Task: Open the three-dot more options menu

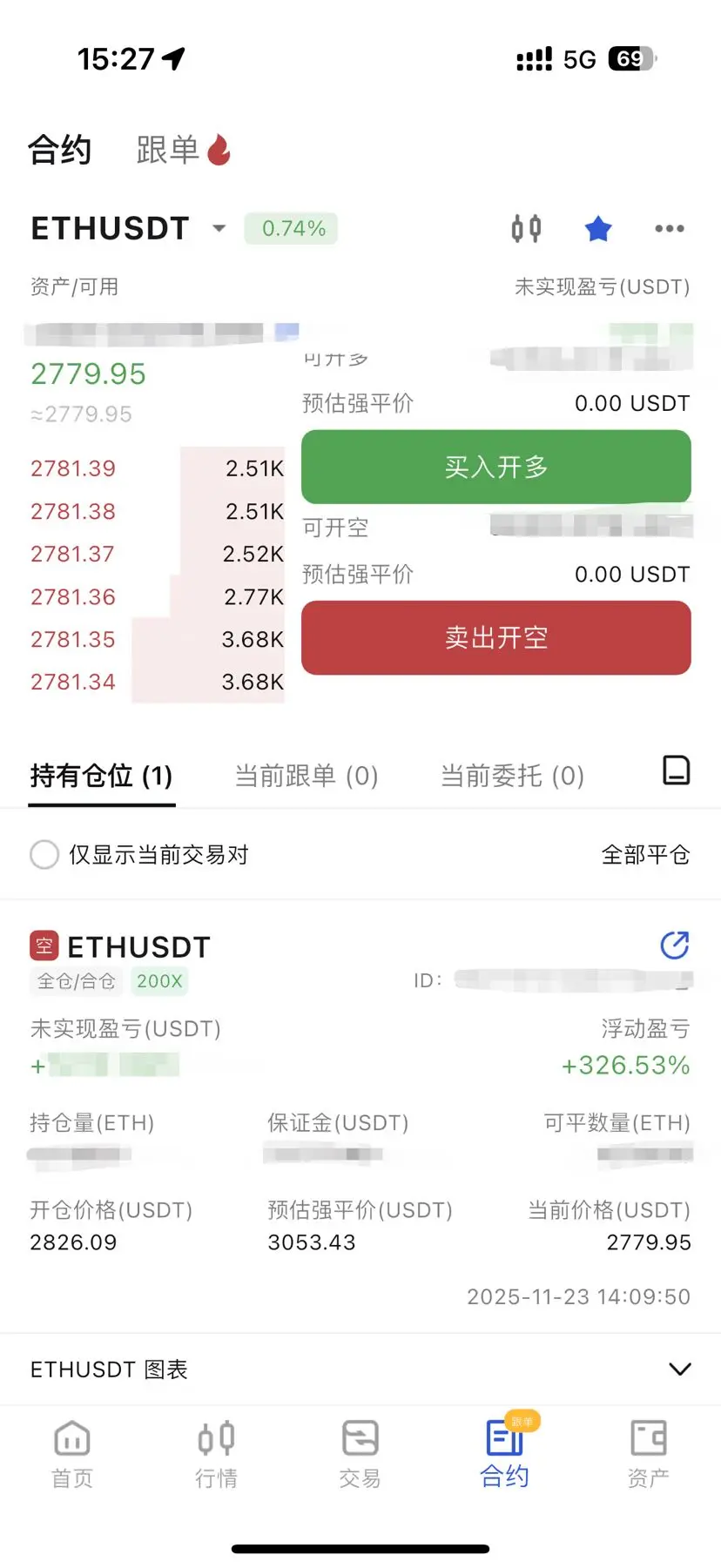Action: 669,229
